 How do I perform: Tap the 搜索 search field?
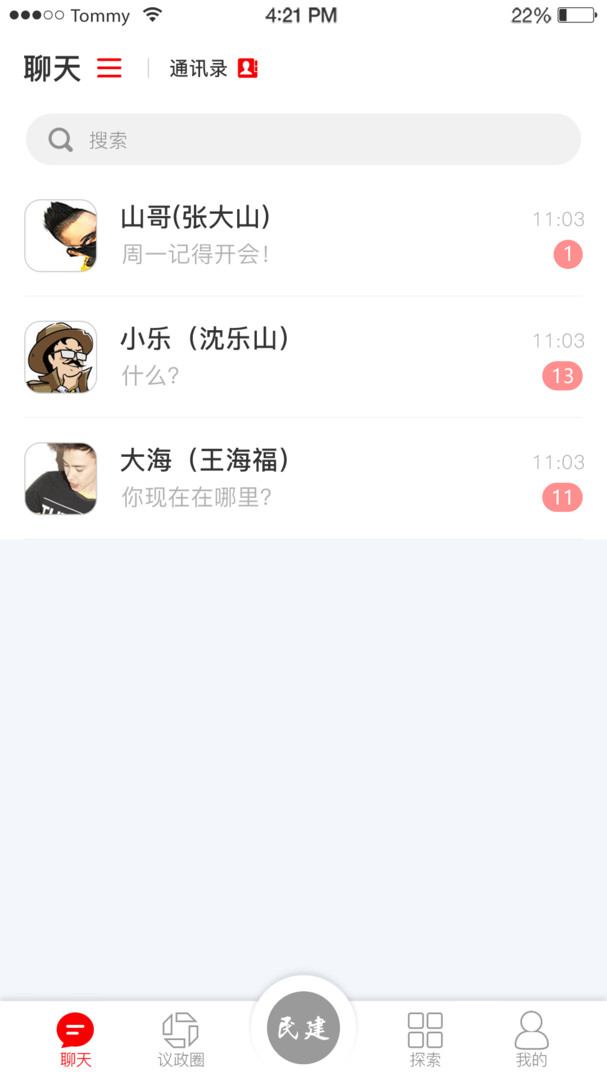click(x=303, y=140)
